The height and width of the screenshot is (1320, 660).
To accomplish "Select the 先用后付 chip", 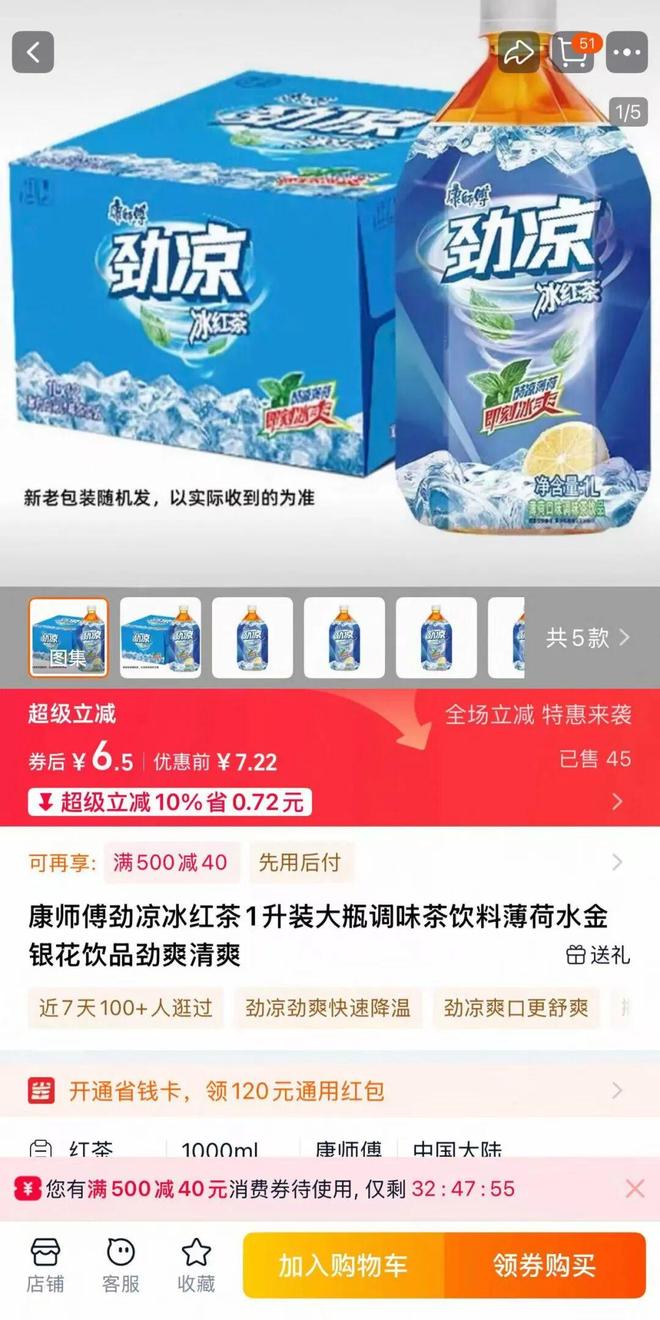I will [300, 862].
